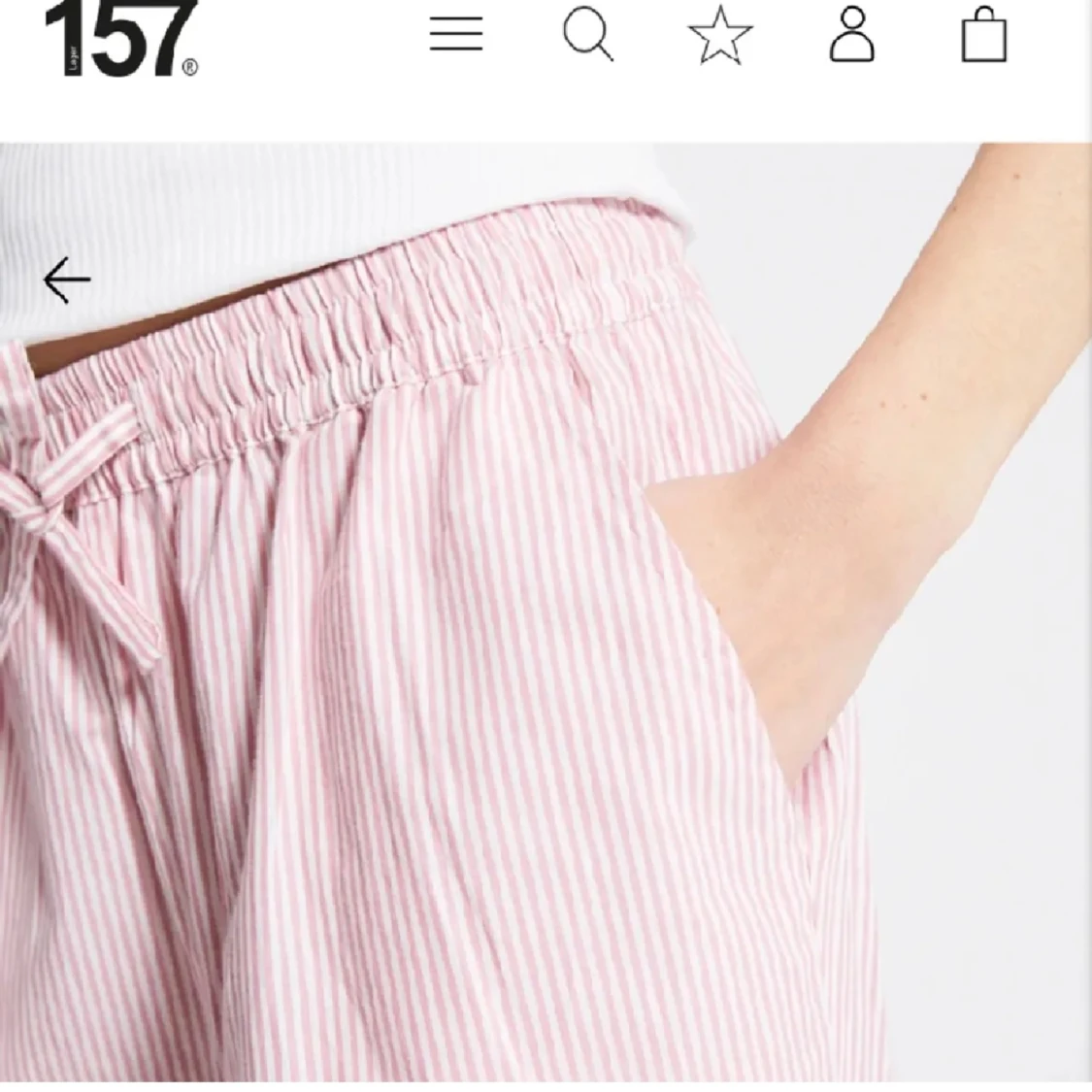Screen dimensions: 1092x1092
Task: Open the hamburger menu
Action: click(x=456, y=35)
